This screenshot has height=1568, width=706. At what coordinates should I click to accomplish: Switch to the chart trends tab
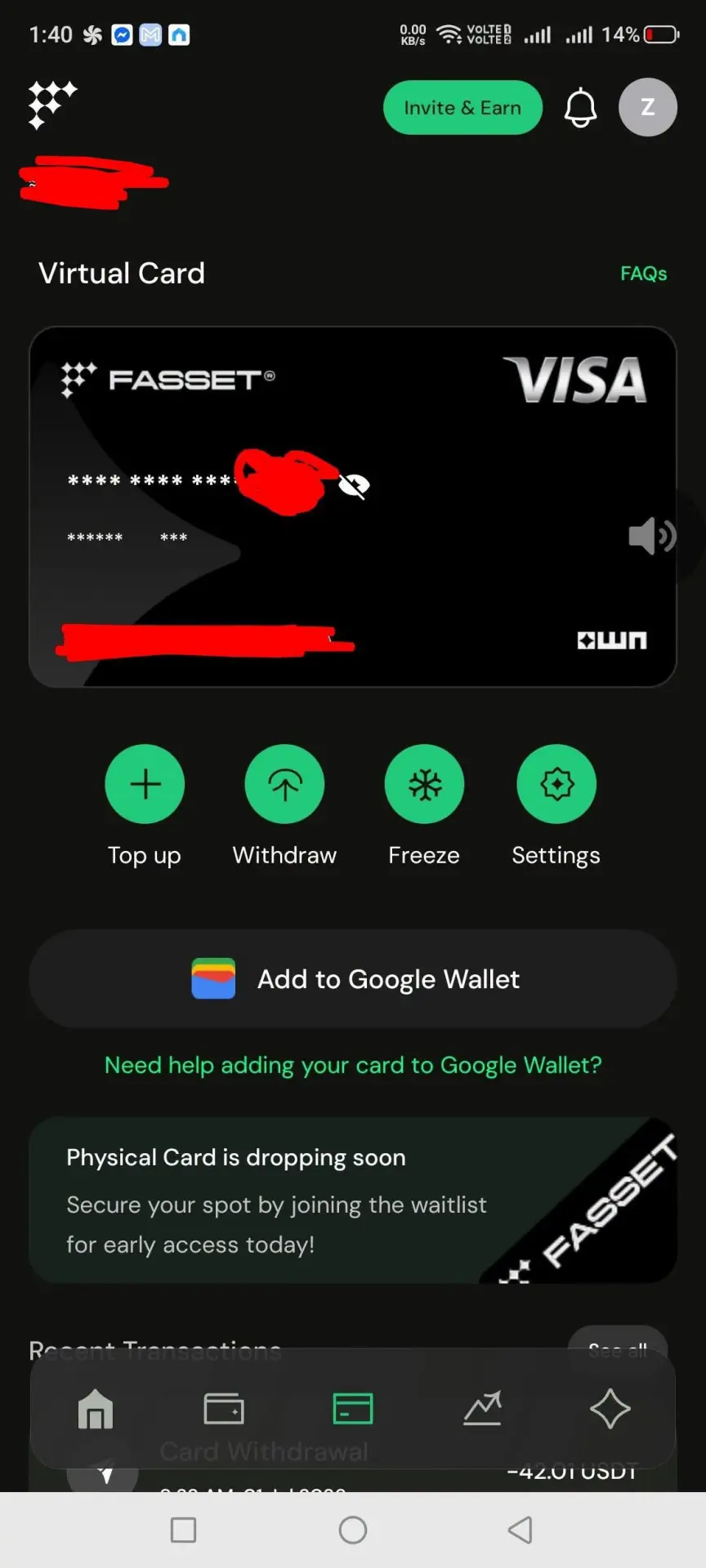point(482,1409)
